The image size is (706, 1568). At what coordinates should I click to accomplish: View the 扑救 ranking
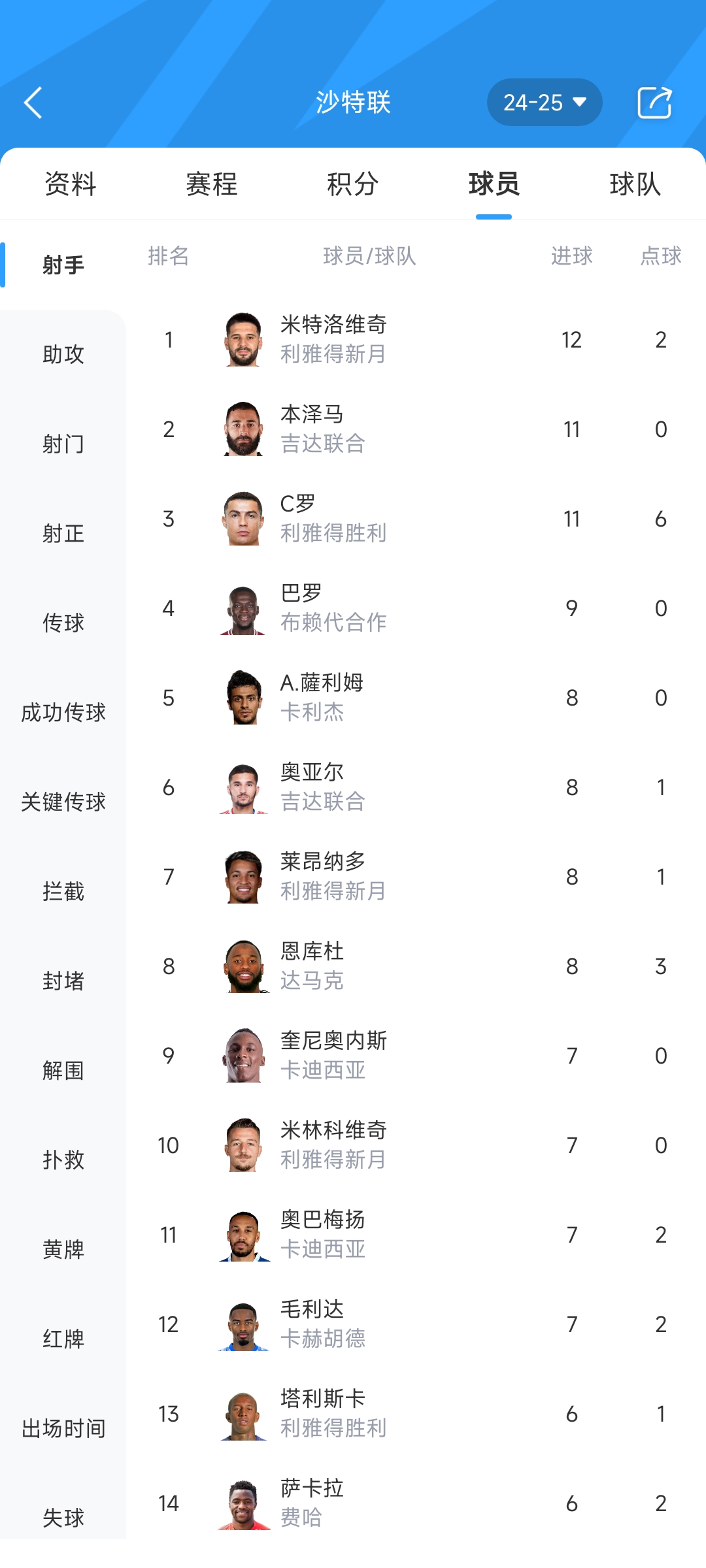pos(63,1160)
